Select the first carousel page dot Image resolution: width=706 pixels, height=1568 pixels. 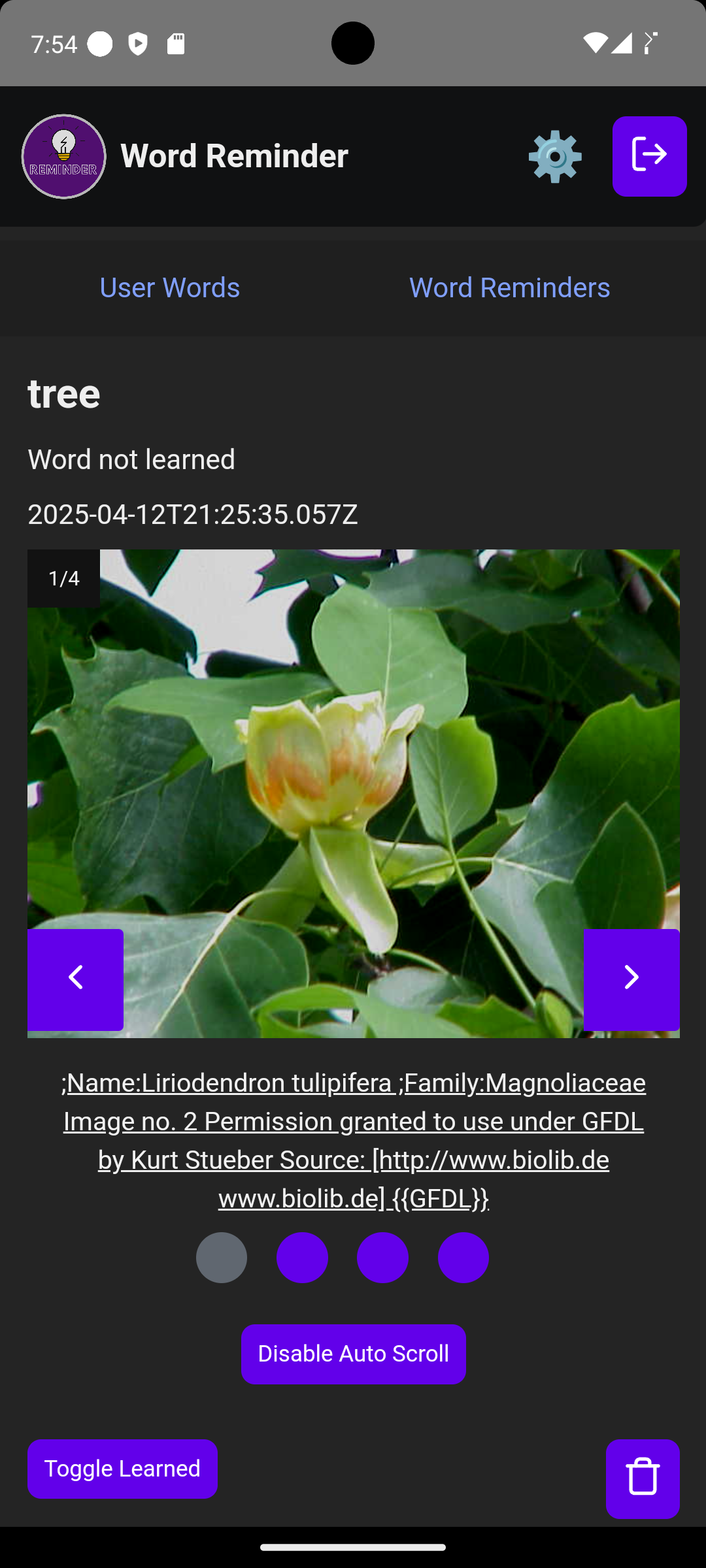222,1258
